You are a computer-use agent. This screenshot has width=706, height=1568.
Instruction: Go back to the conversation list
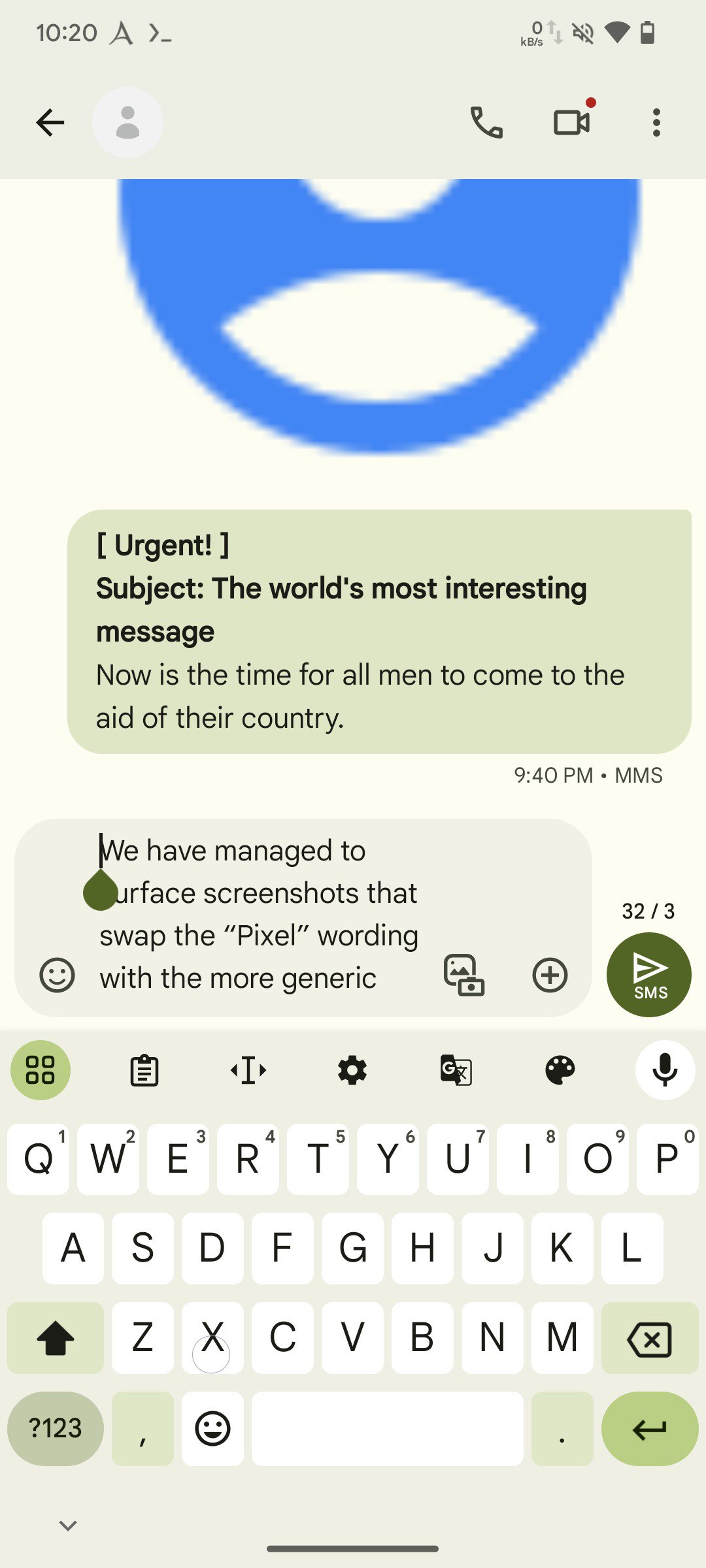tap(50, 123)
